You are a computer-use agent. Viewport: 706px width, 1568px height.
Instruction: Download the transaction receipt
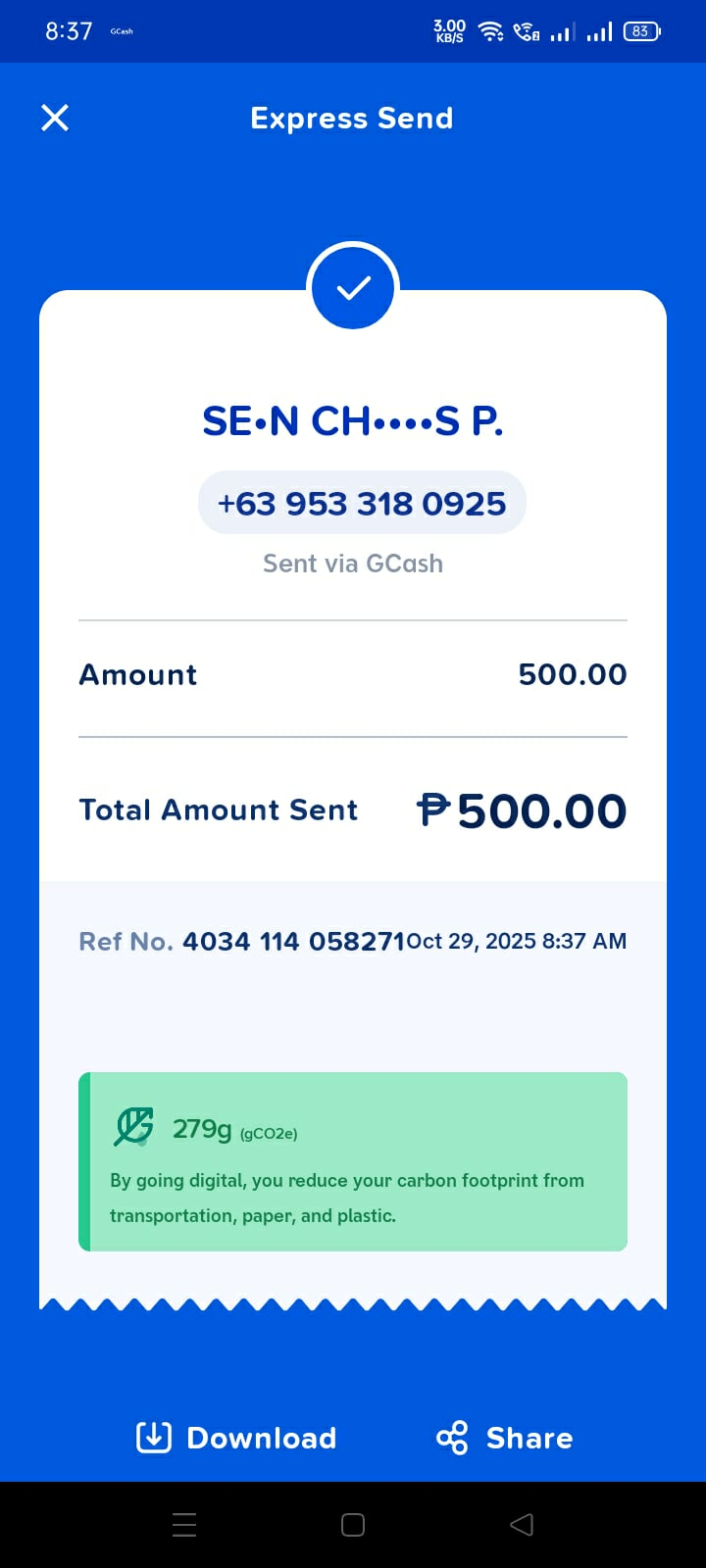pos(236,1438)
